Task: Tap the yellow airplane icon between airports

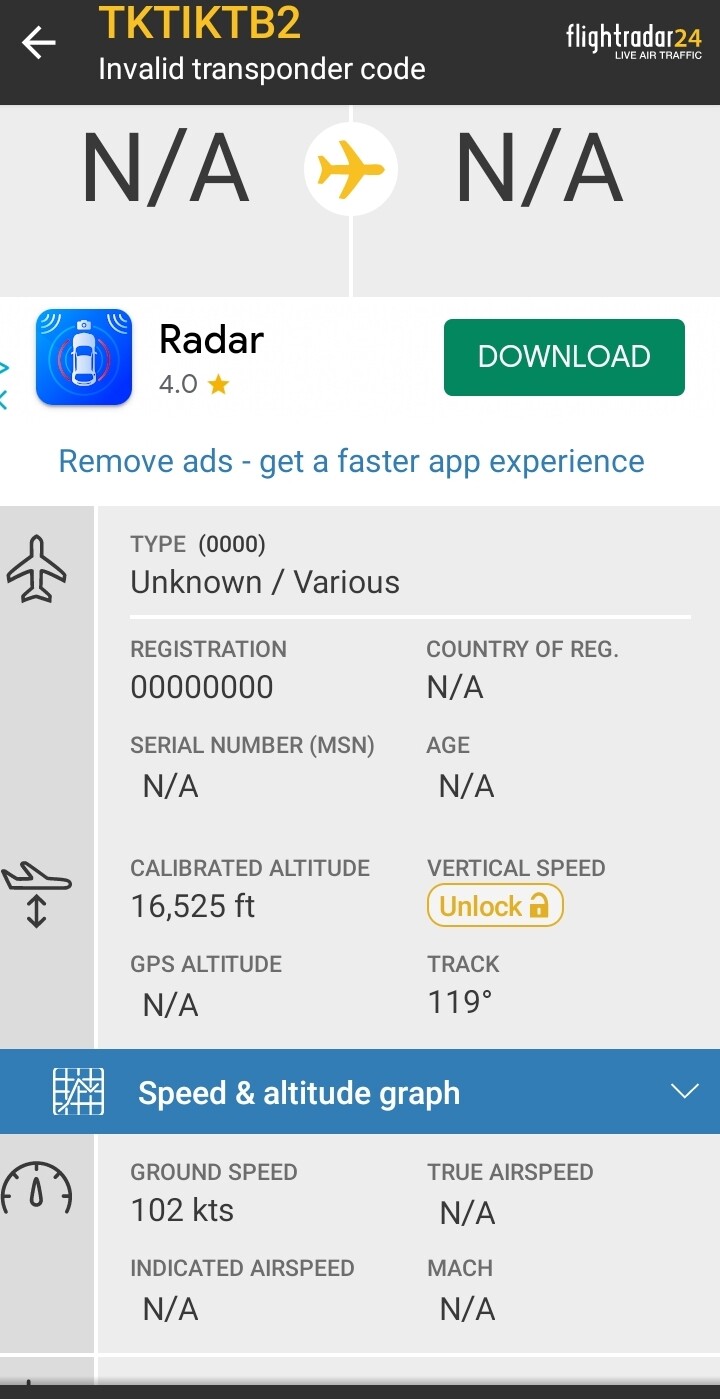Action: point(351,169)
